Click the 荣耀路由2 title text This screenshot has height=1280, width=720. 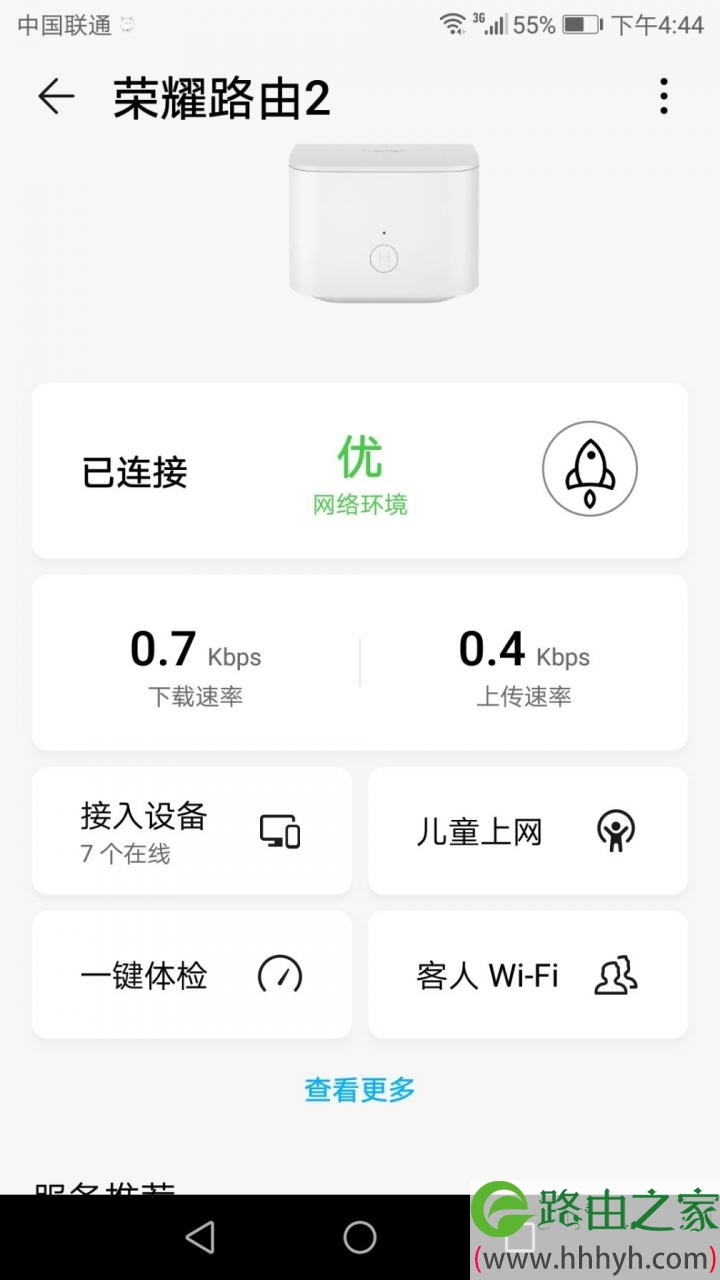click(222, 99)
